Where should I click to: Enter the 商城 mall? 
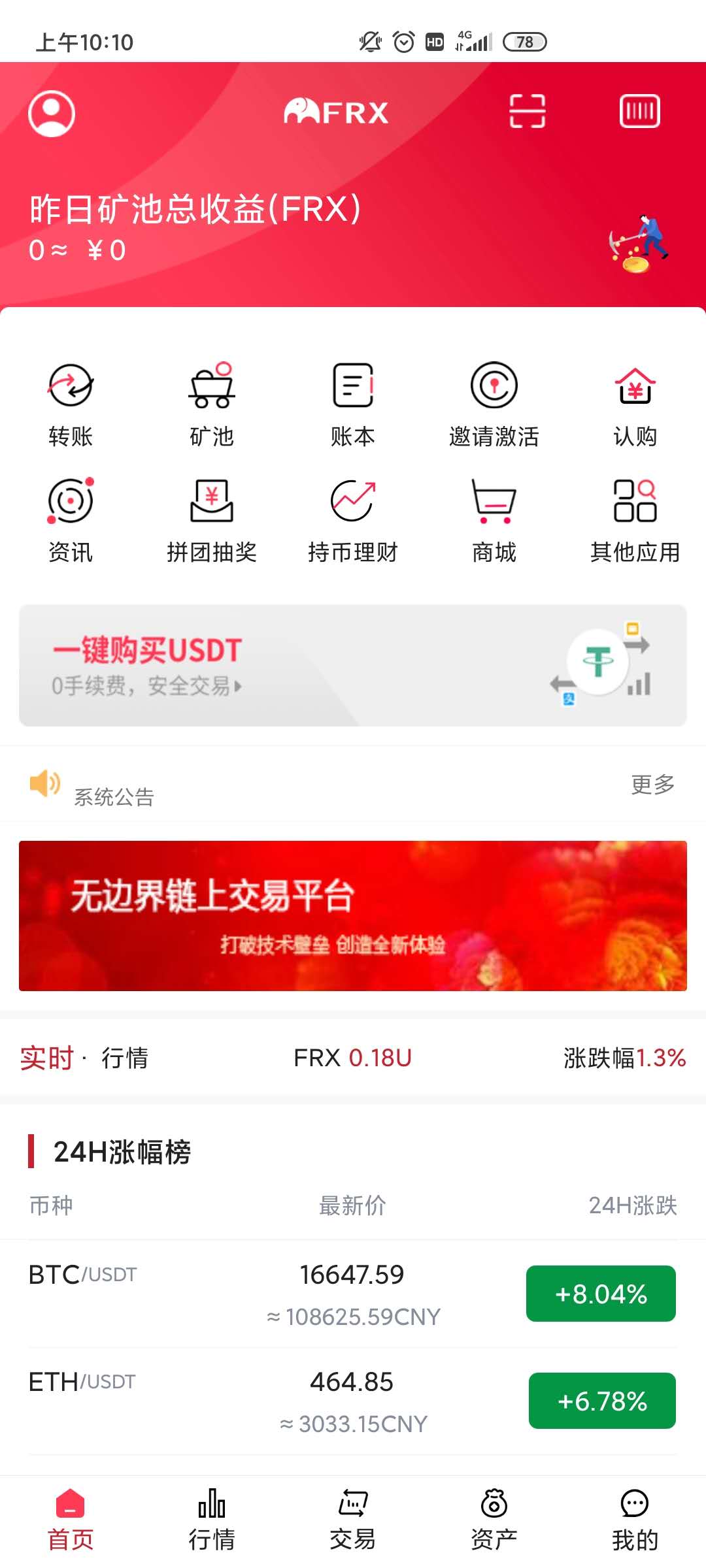pos(494,519)
